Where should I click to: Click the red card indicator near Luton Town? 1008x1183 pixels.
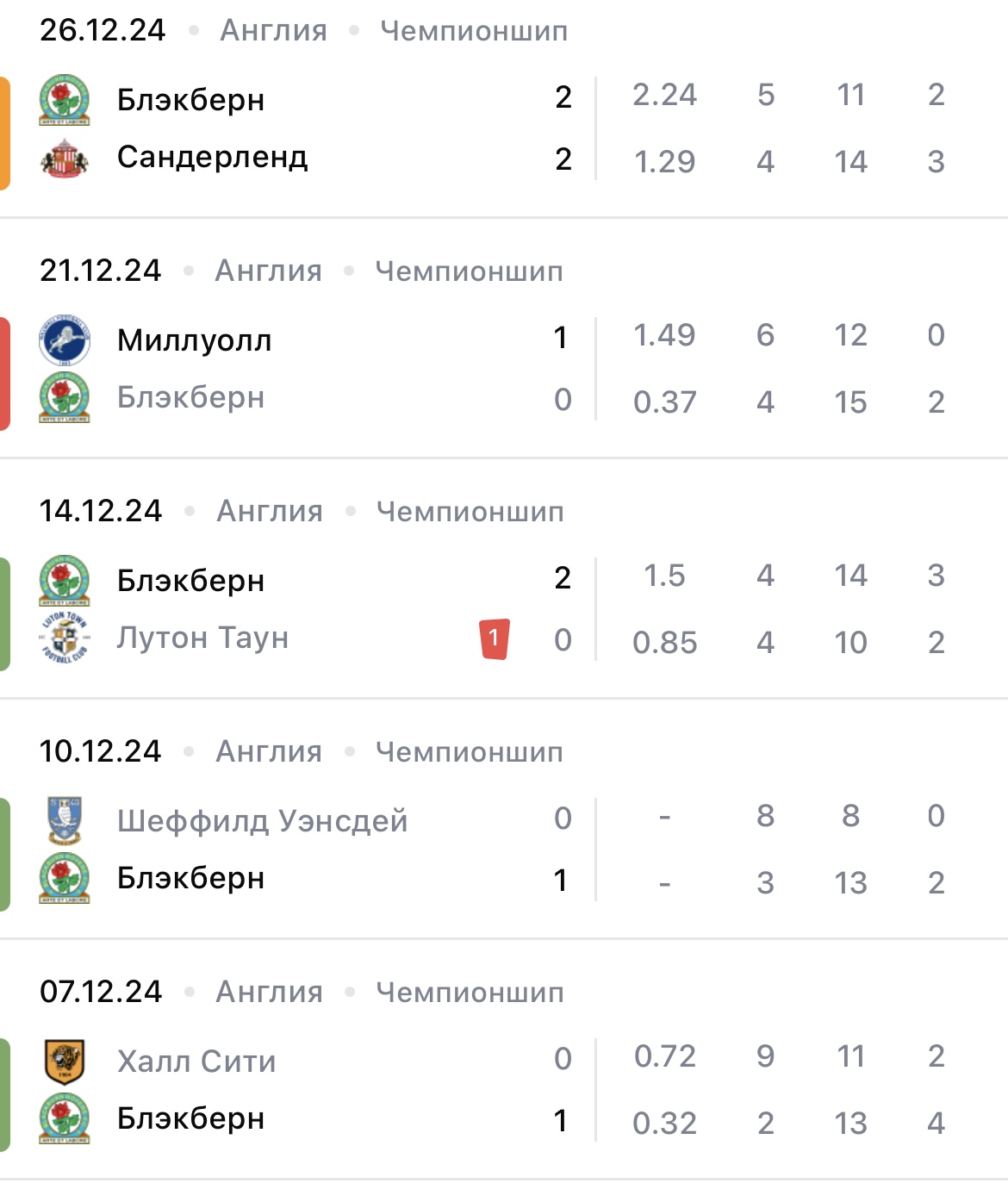tap(492, 637)
